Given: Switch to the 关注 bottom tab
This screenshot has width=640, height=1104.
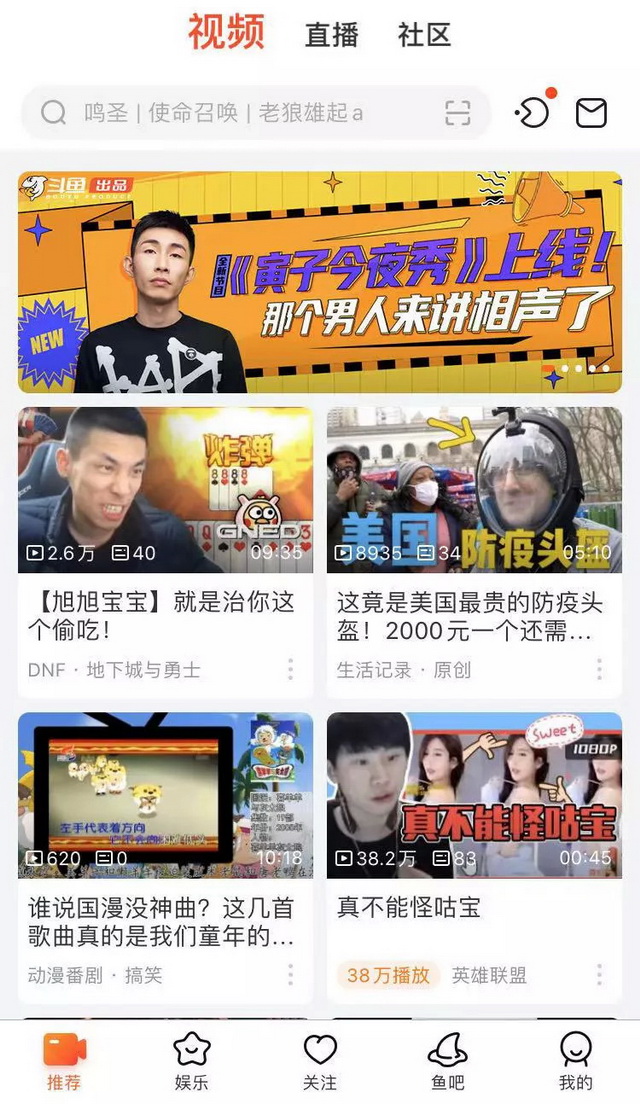Looking at the screenshot, I should (320, 1062).
